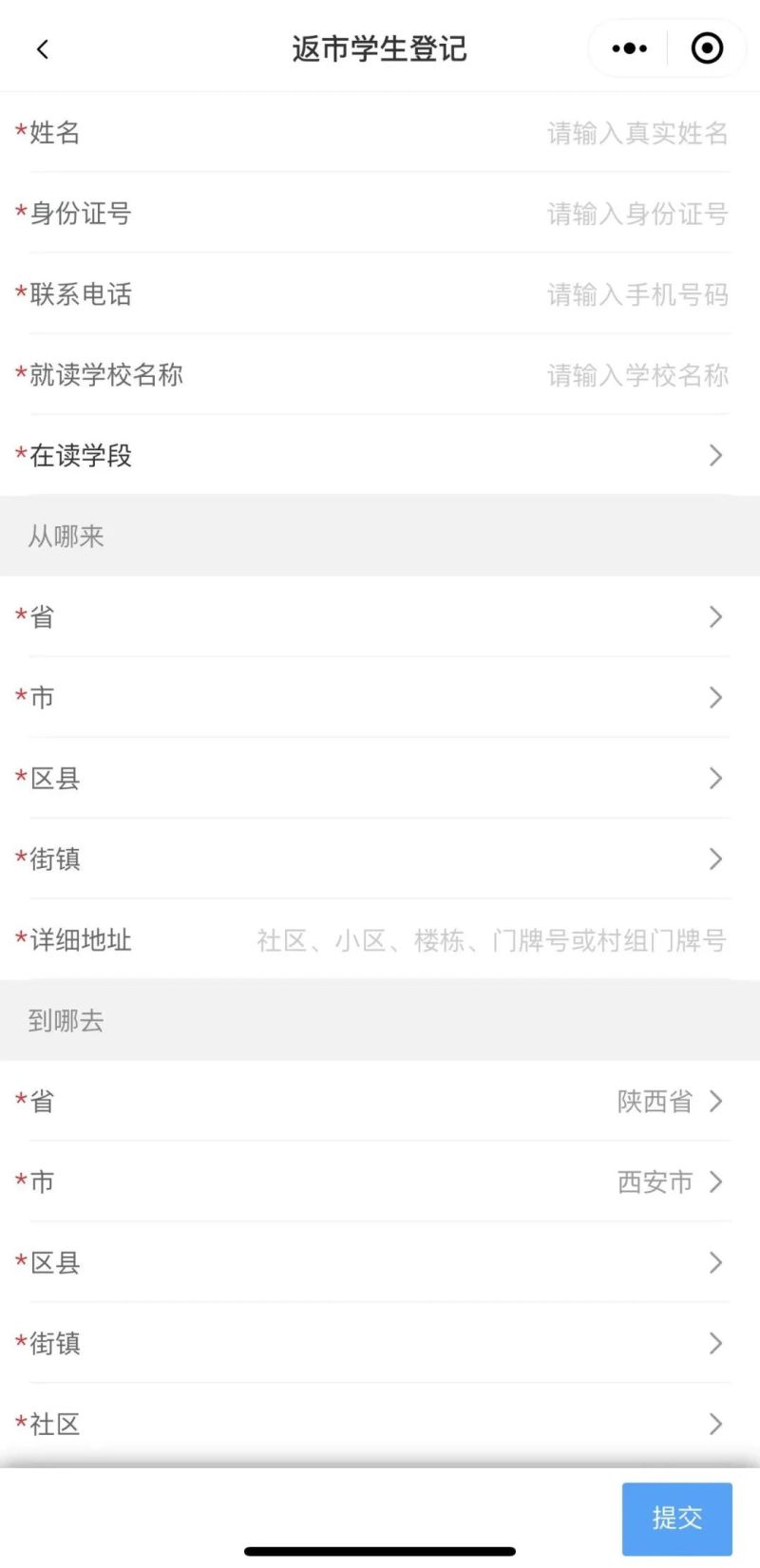Tap the 姓名 input field
The width and height of the screenshot is (760, 1568).
[636, 133]
